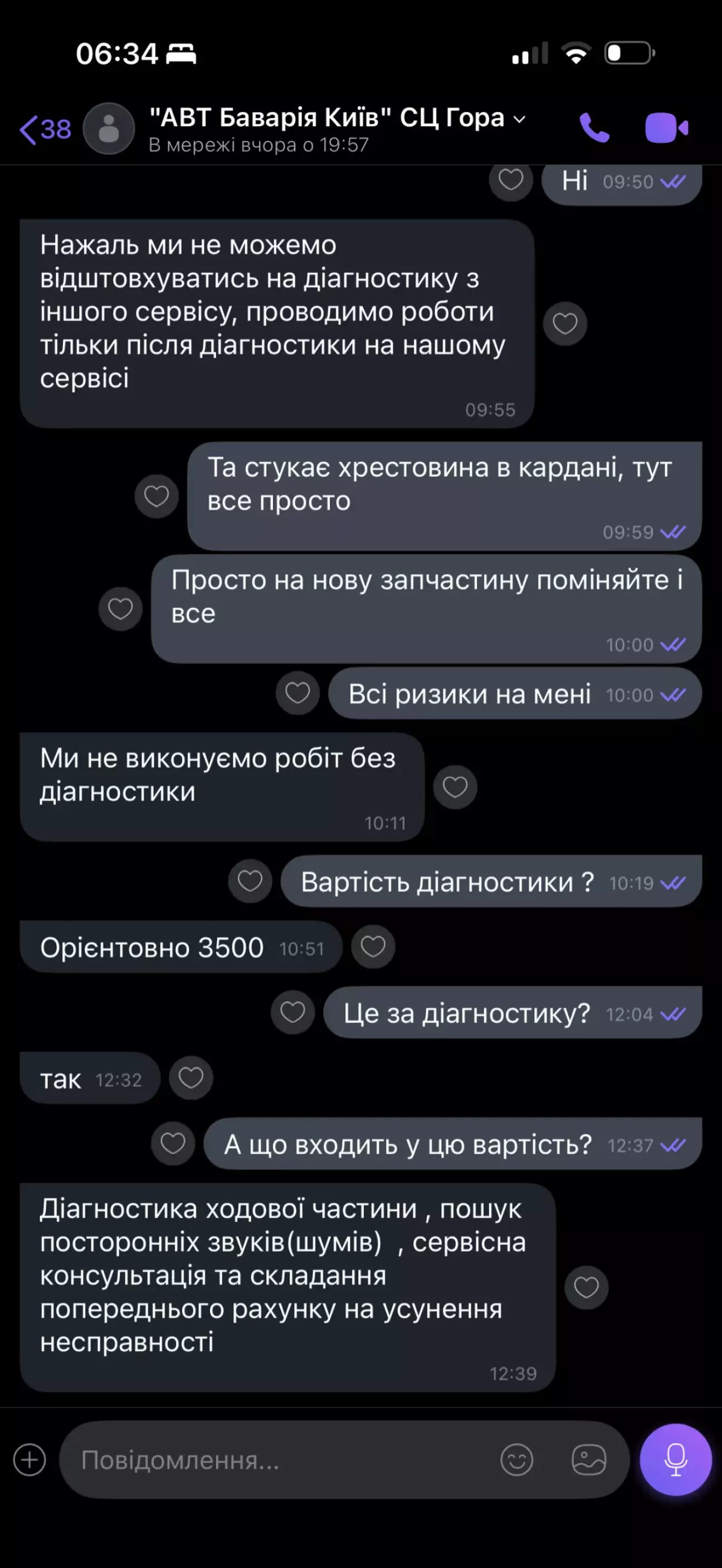Open the attachments plus menu

pos(29,1459)
